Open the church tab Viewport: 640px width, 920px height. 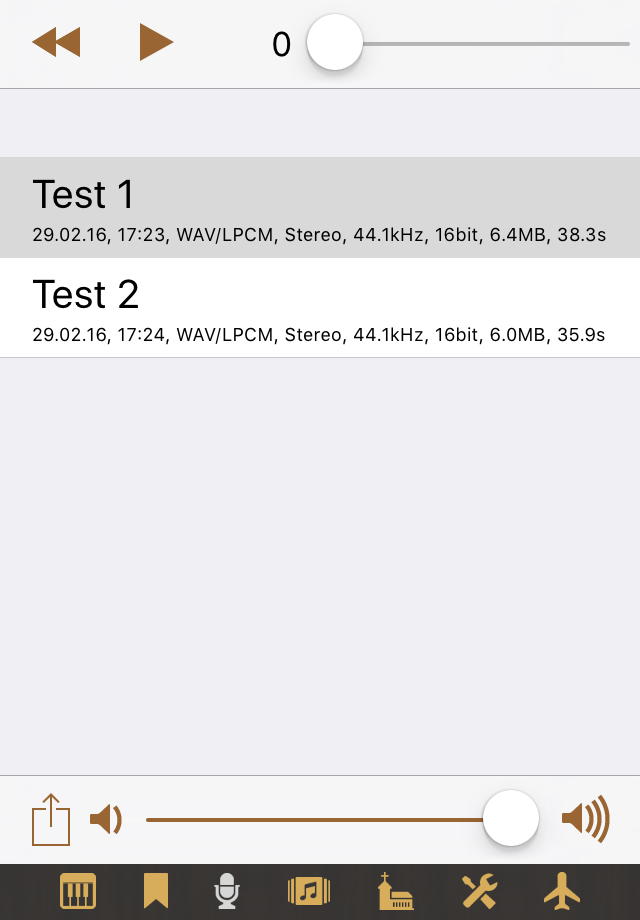[x=395, y=890]
